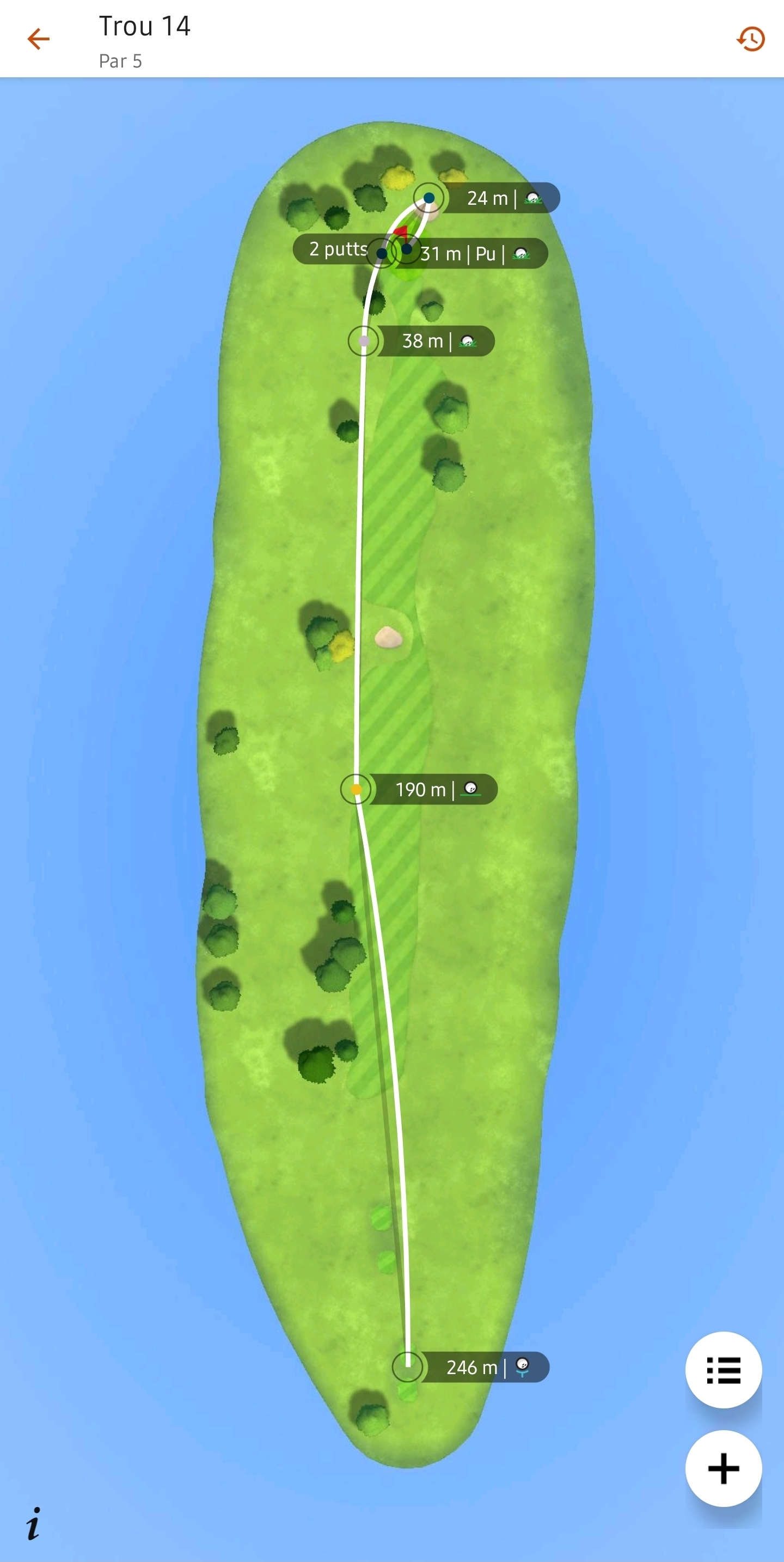The width and height of the screenshot is (784, 1562).
Task: Open the round history icon
Action: tap(751, 39)
